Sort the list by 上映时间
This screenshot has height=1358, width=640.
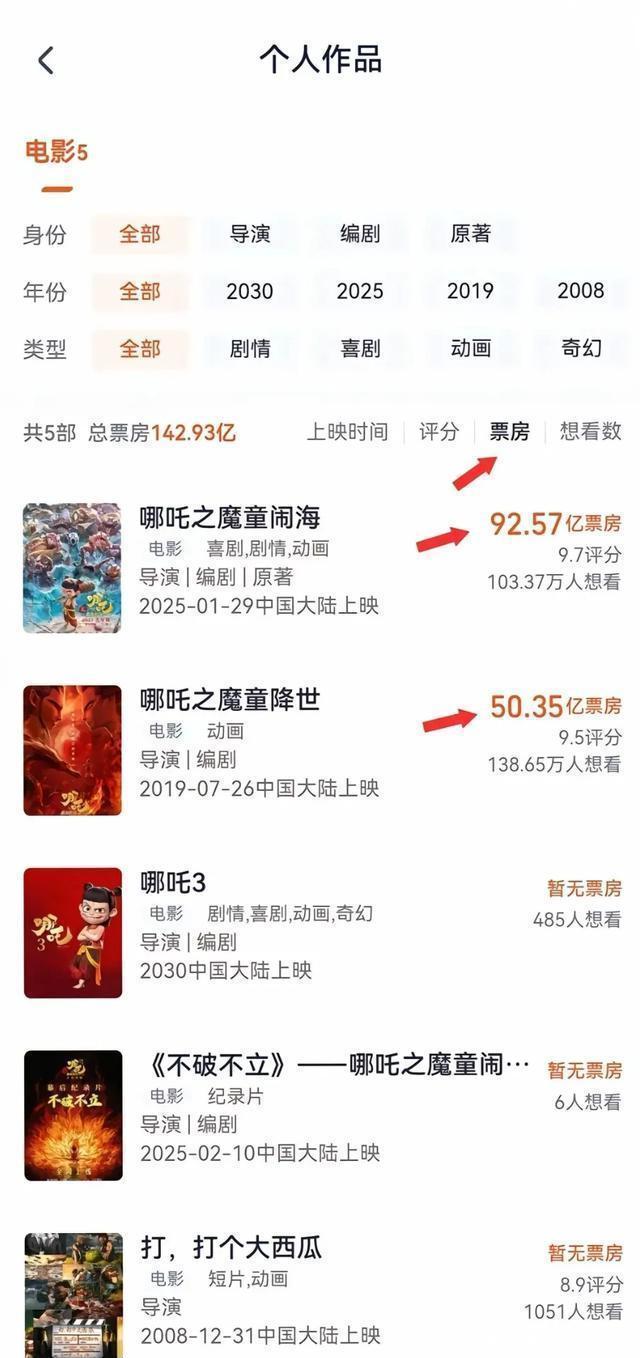coord(346,432)
